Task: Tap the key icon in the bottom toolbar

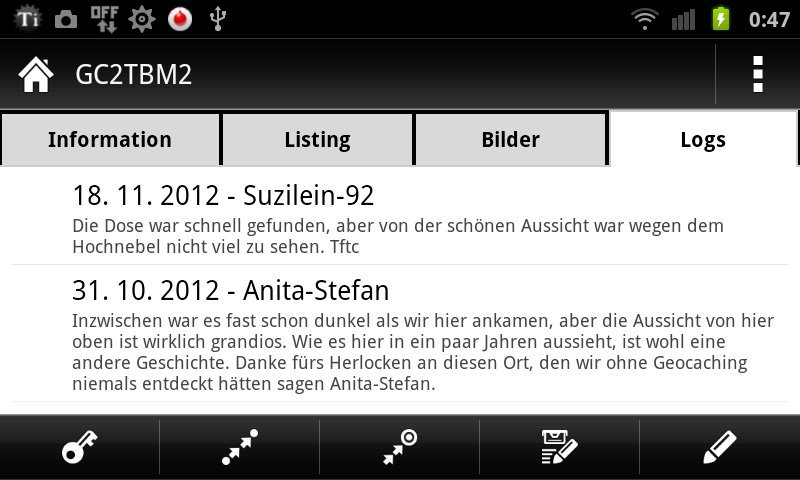Action: tap(79, 447)
